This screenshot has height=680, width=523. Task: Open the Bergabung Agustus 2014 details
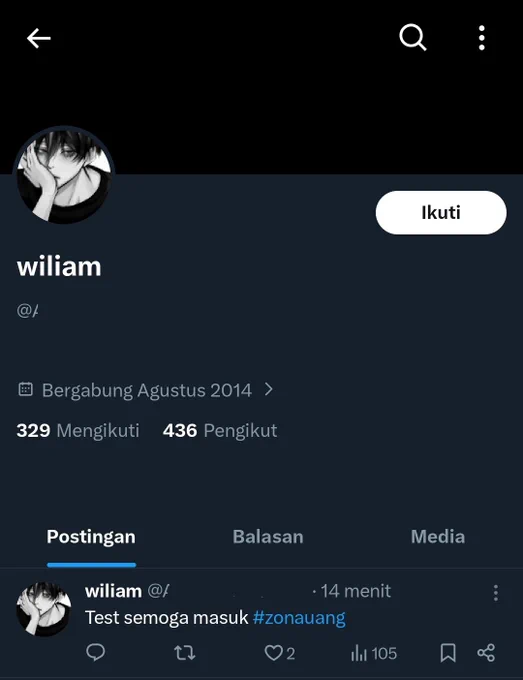146,390
